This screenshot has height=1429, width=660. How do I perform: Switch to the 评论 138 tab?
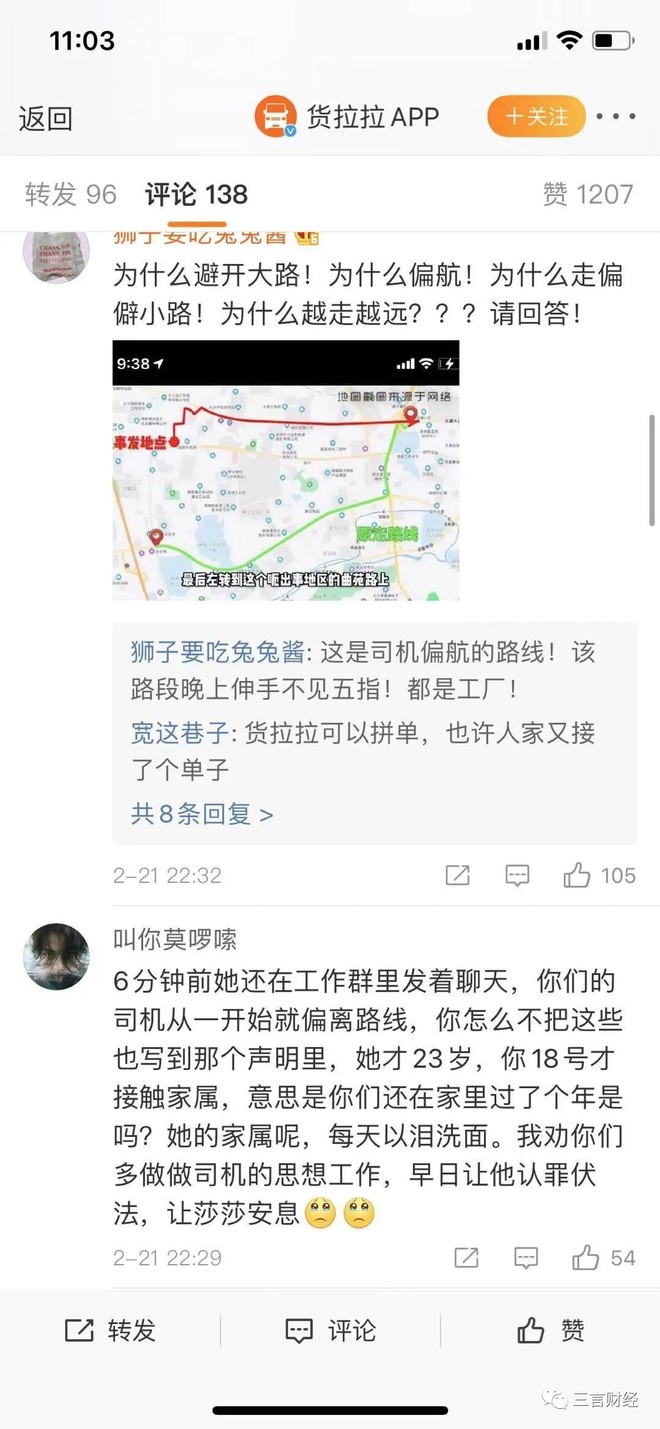pyautogui.click(x=196, y=194)
